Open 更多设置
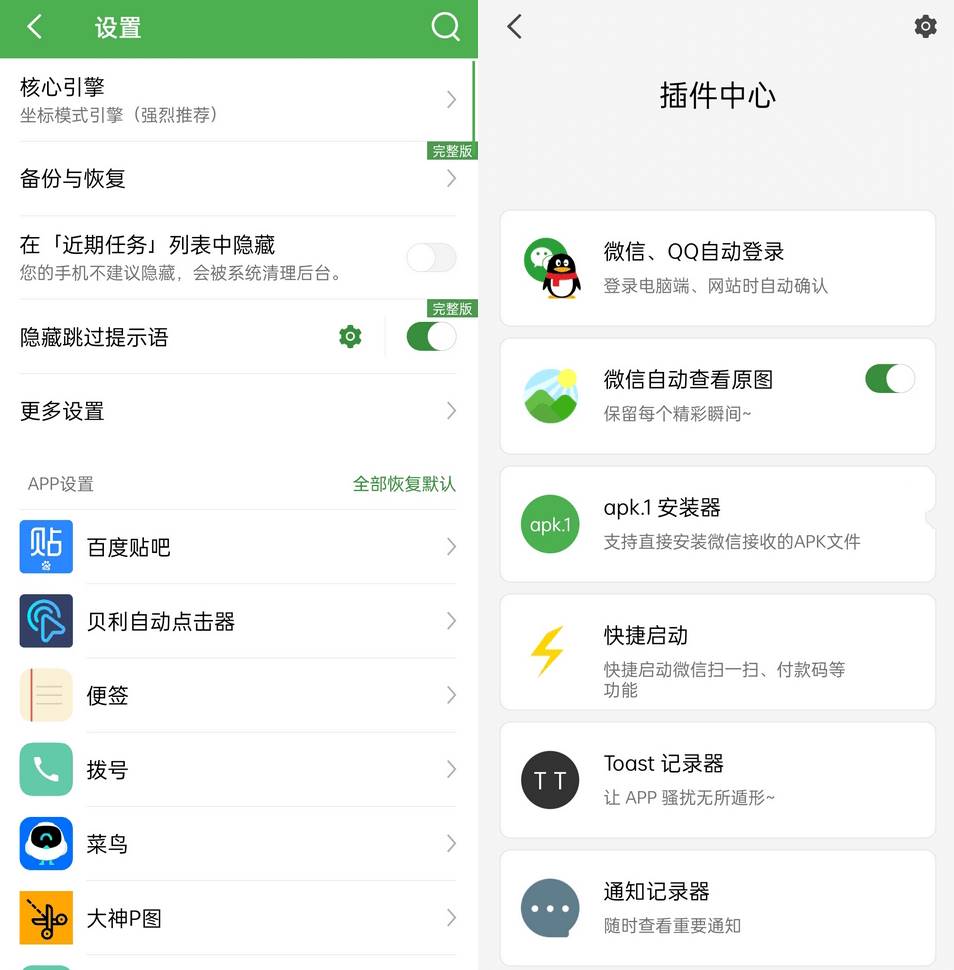Viewport: 954px width, 970px height. (x=238, y=411)
